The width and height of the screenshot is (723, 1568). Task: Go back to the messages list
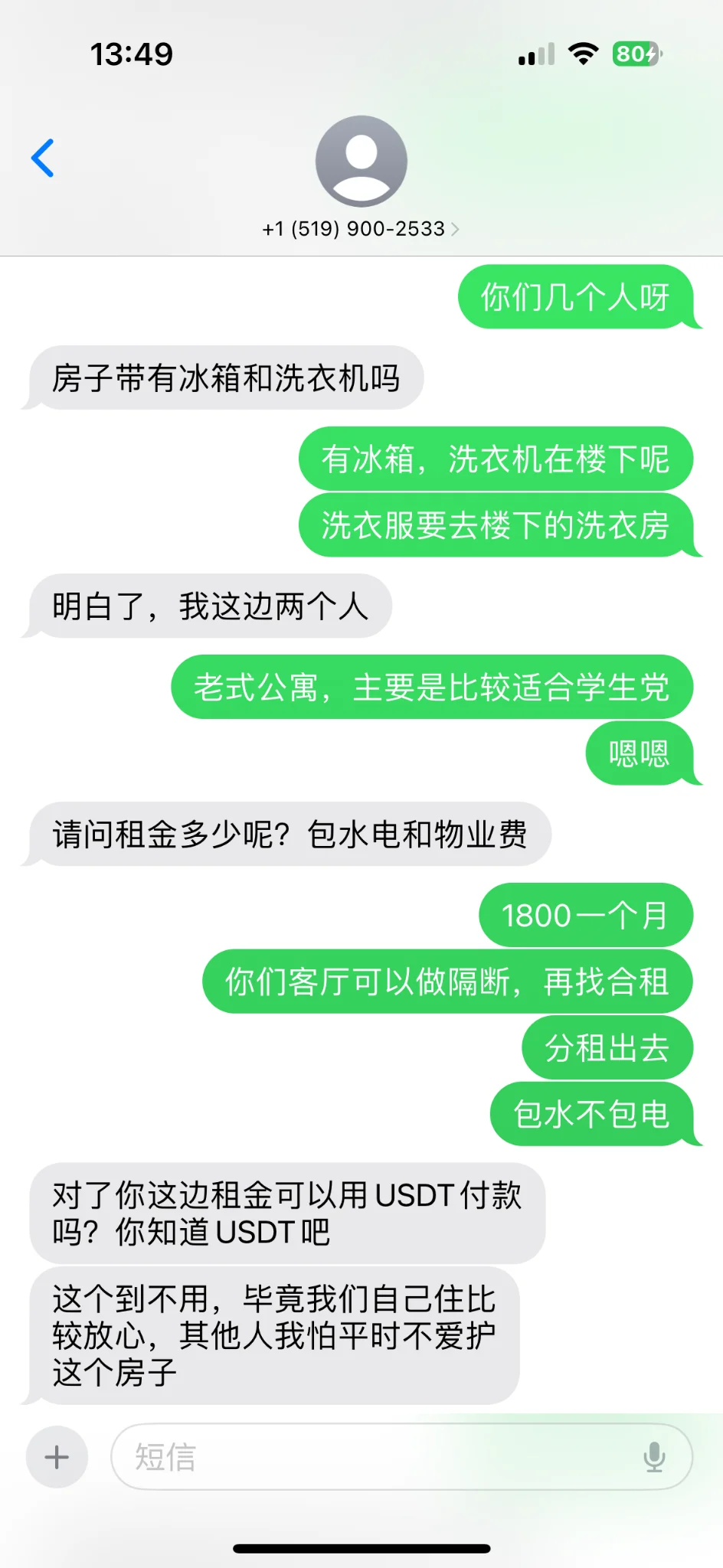[x=43, y=158]
